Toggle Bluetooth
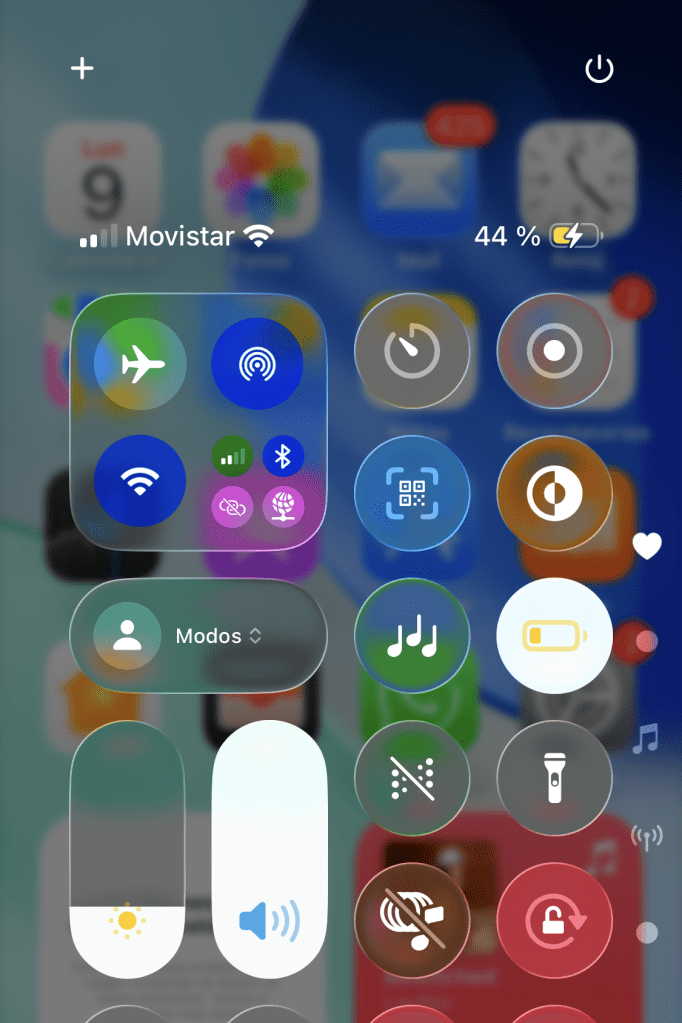 click(283, 457)
